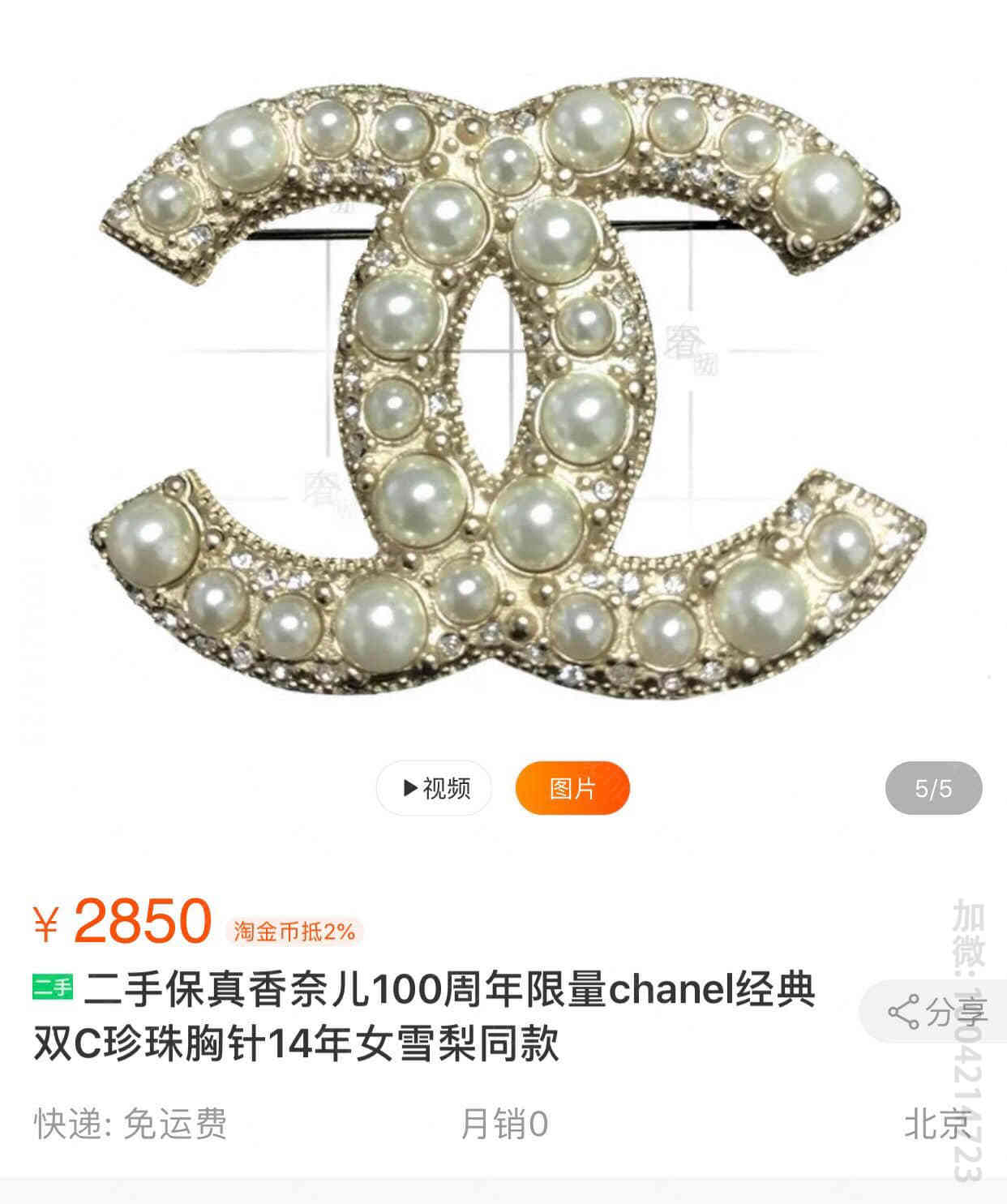Viewport: 1007px width, 1204px height.
Task: Select the 图片 pictures view
Action: [572, 787]
